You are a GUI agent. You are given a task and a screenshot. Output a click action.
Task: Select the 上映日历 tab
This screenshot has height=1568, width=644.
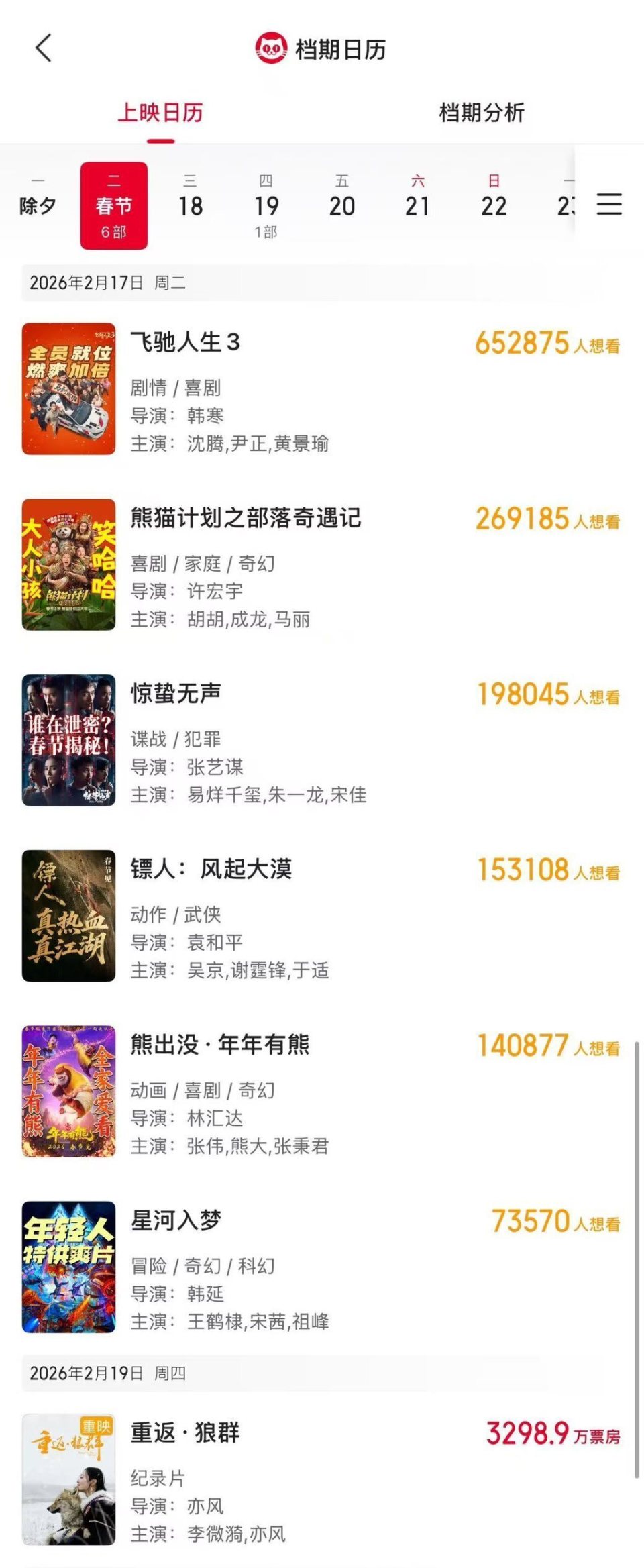[161, 114]
